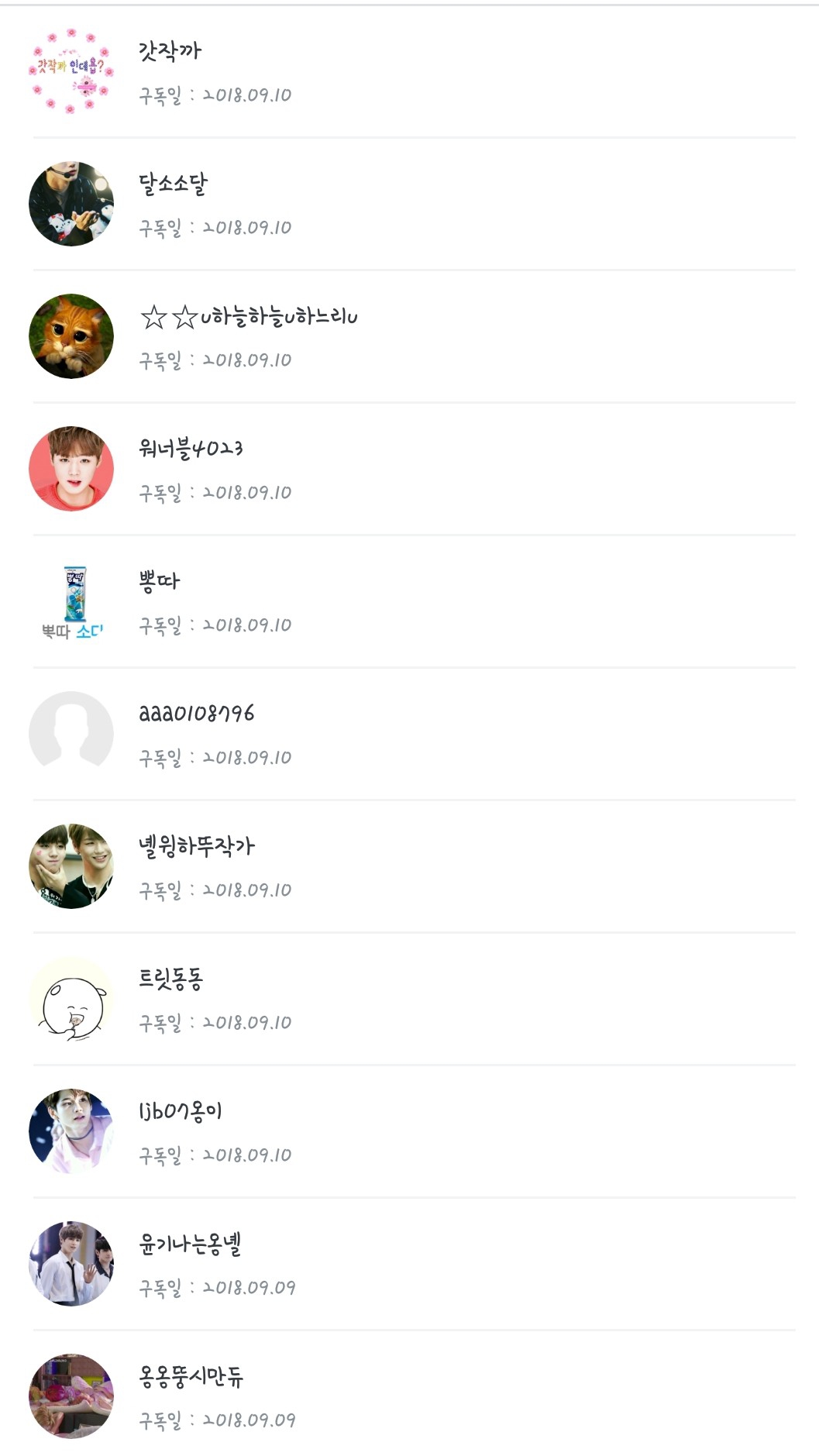
Task: View the 녤윙하뚜작가 profile
Action: tap(196, 846)
